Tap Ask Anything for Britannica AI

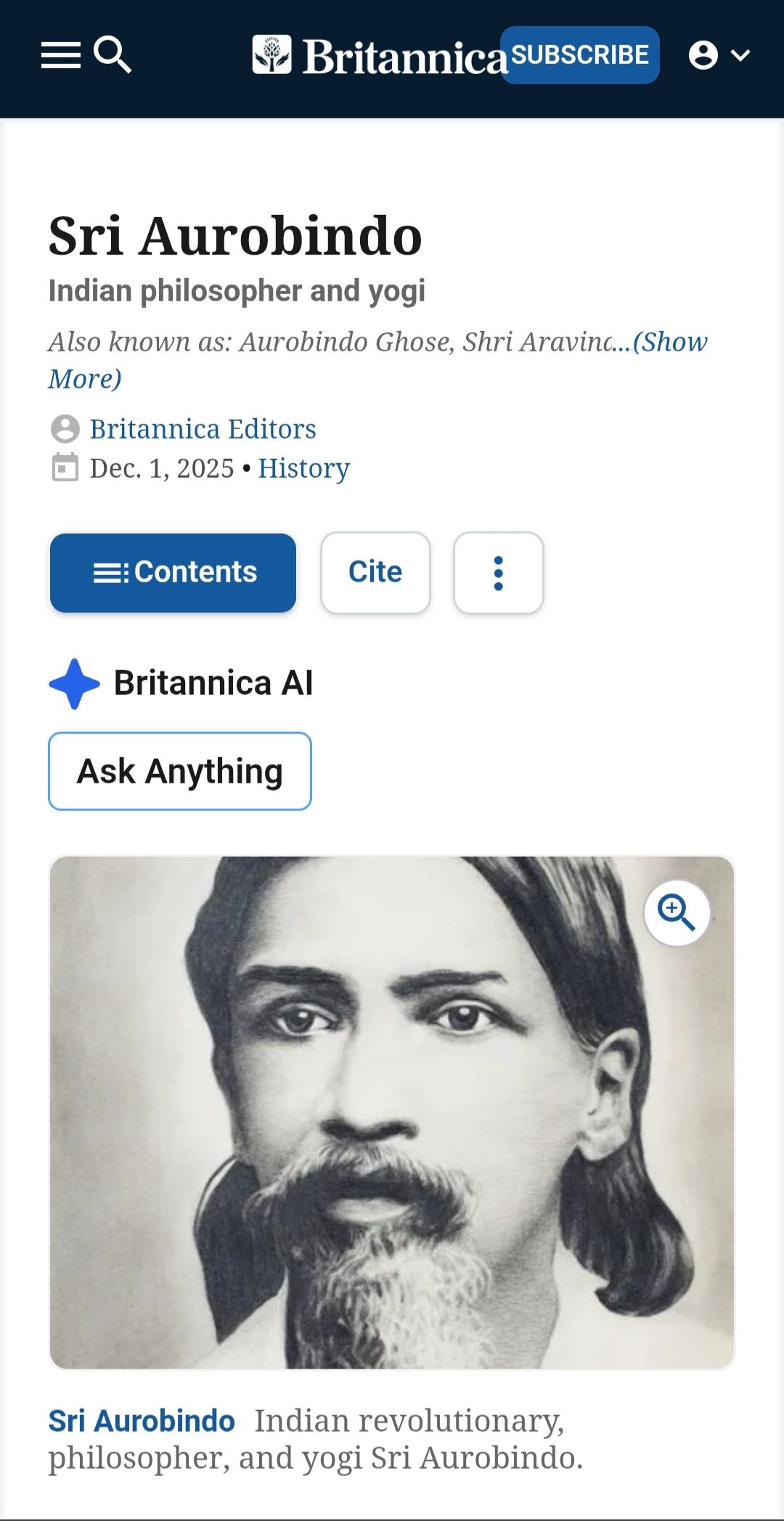(x=180, y=771)
